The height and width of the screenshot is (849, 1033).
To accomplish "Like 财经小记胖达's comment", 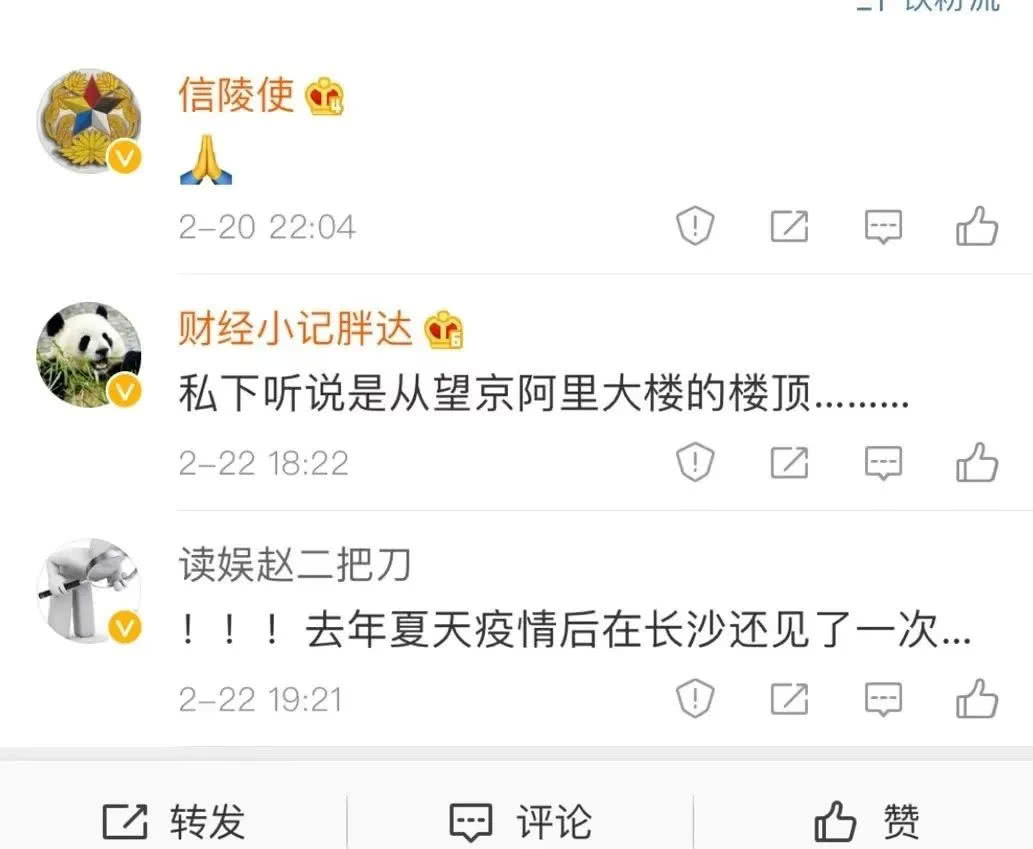I will pyautogui.click(x=977, y=463).
